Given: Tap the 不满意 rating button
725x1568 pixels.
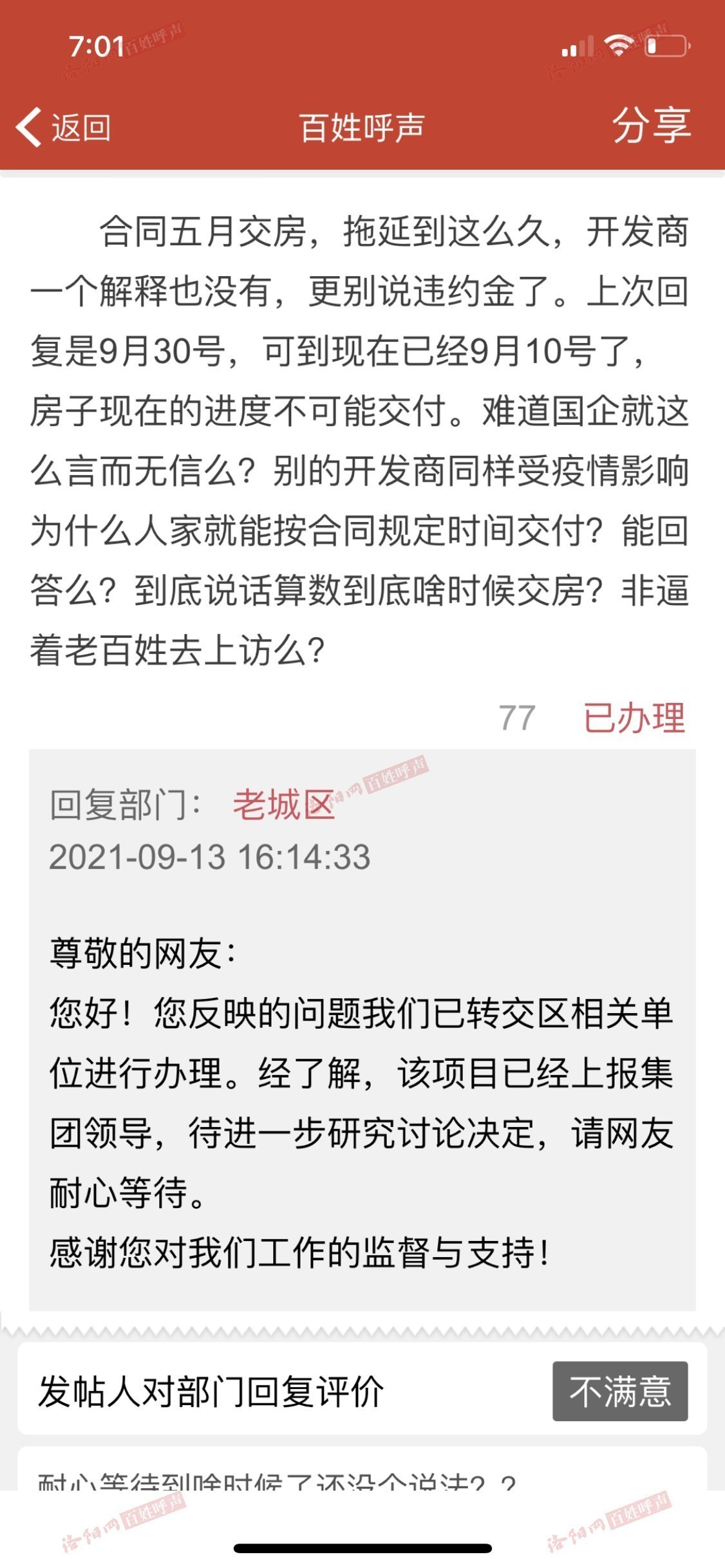Looking at the screenshot, I should (x=620, y=1391).
